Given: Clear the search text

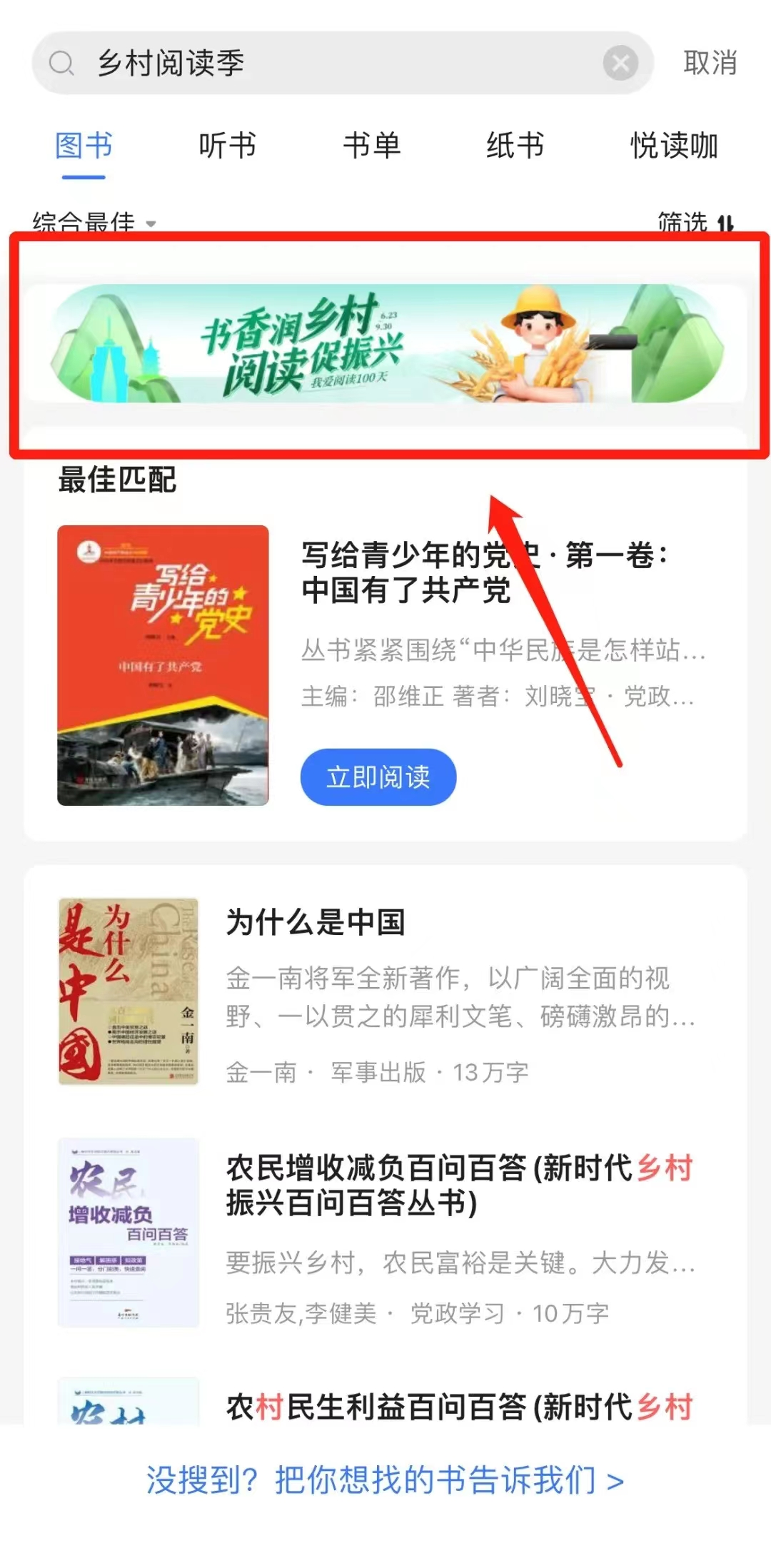Looking at the screenshot, I should 620,63.
